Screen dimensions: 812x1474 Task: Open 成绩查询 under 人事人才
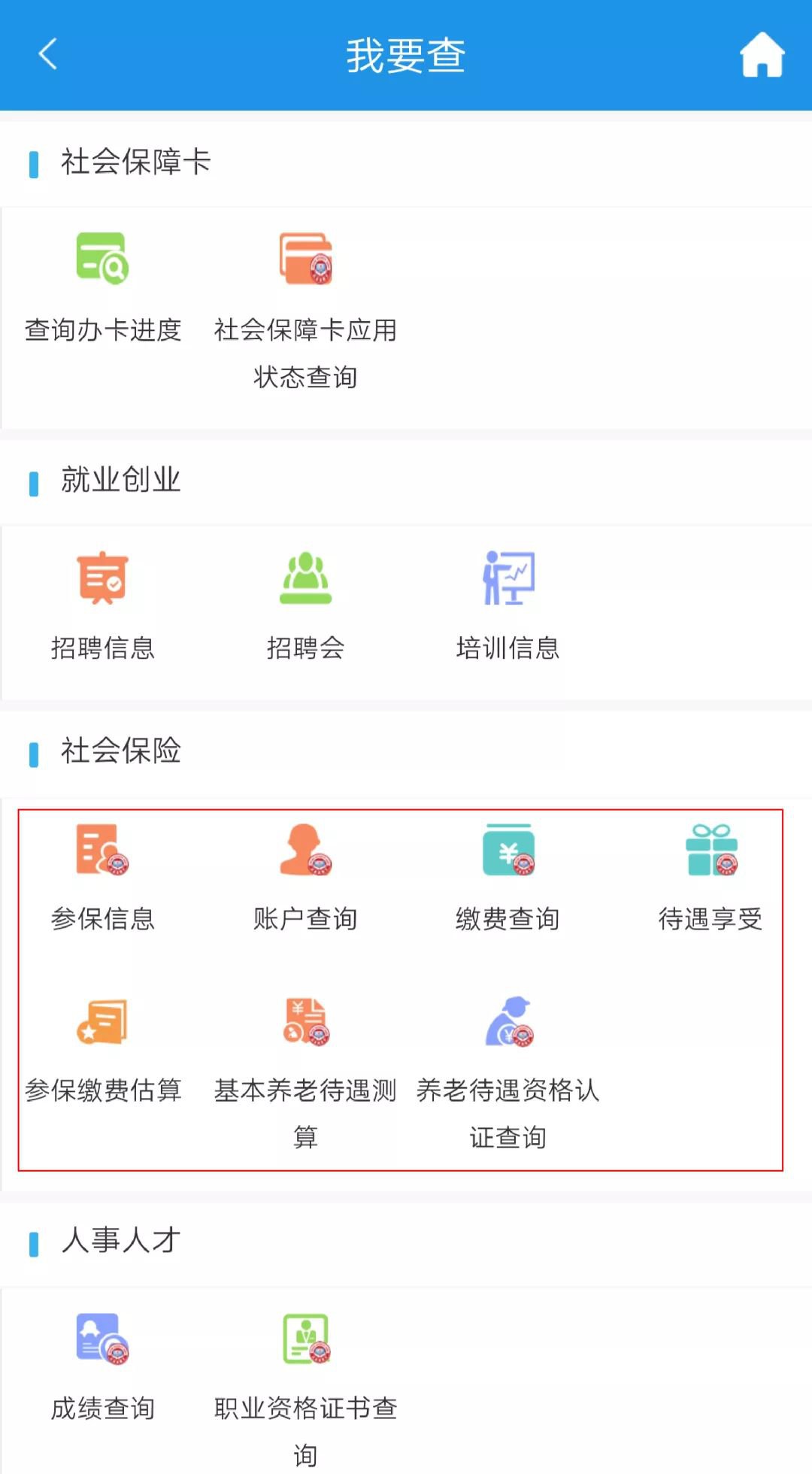coord(103,1365)
